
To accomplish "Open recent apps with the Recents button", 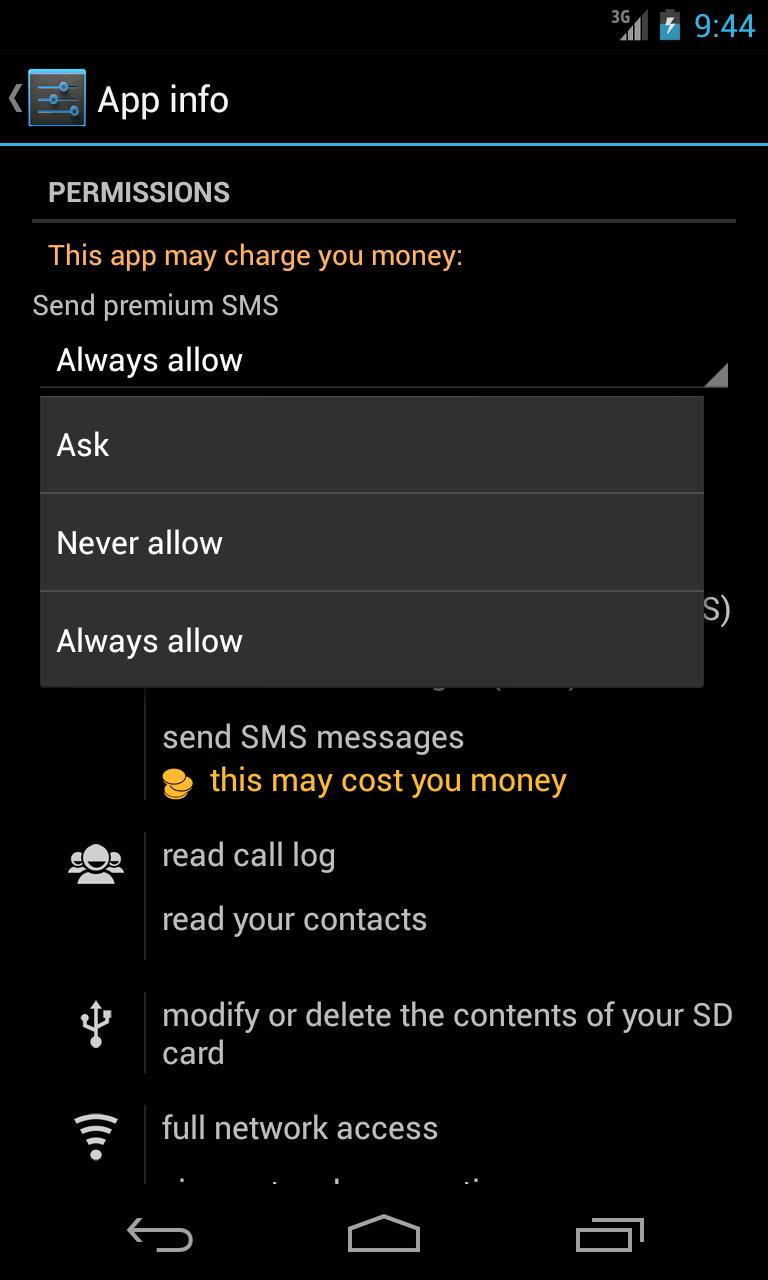I will click(x=608, y=1235).
